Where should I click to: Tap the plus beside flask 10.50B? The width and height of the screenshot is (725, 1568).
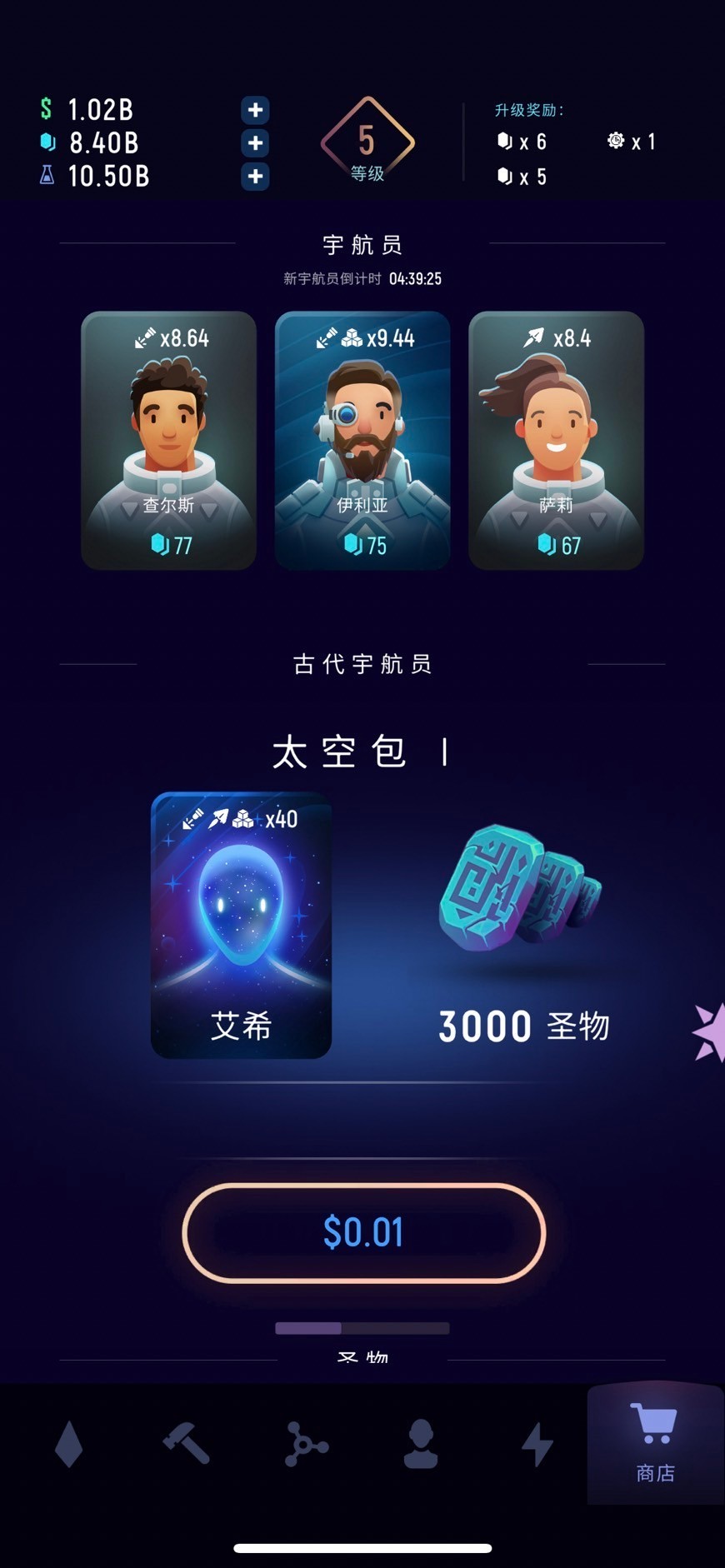click(x=255, y=177)
